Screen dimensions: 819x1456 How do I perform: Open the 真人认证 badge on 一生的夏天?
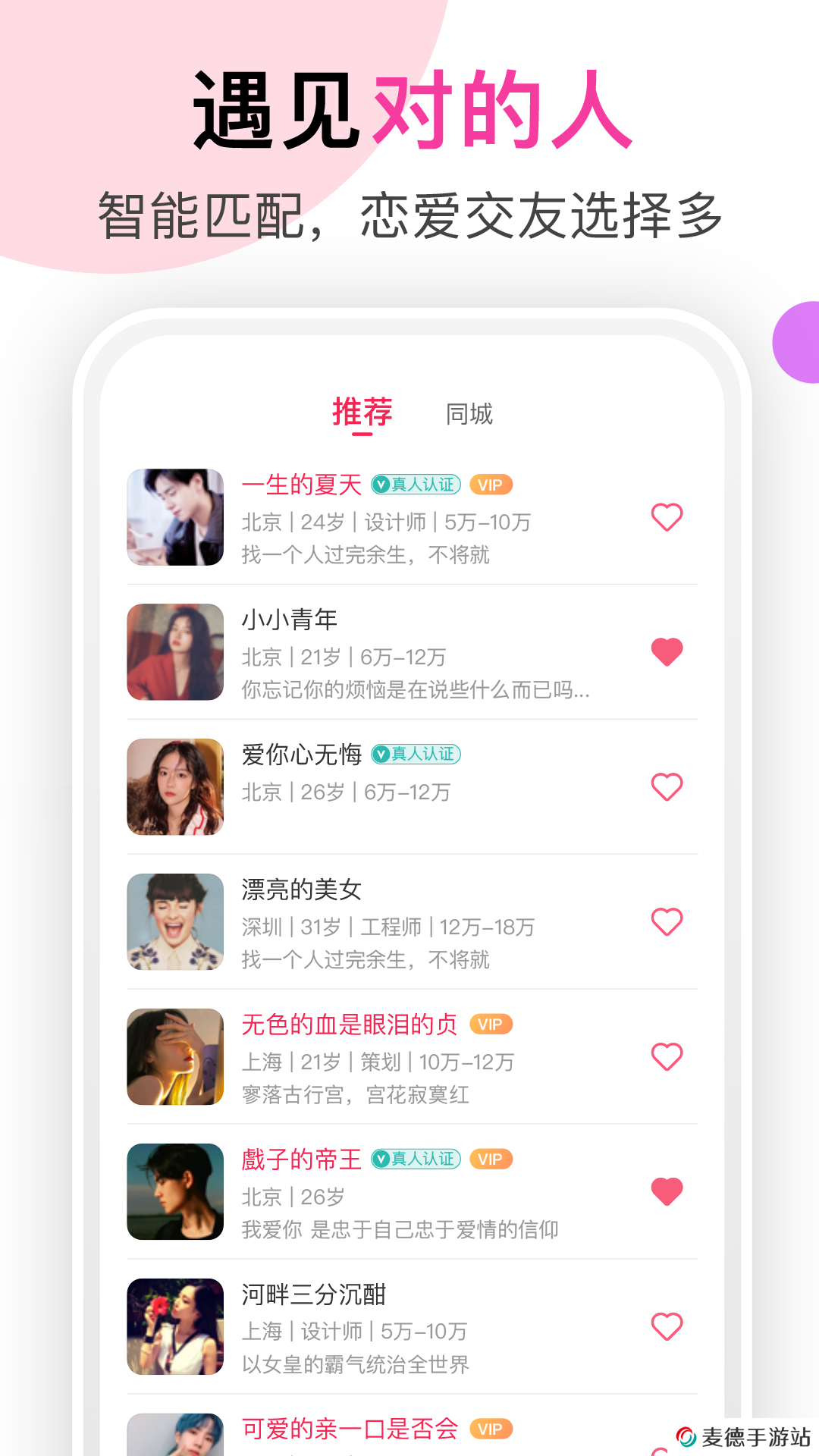416,483
